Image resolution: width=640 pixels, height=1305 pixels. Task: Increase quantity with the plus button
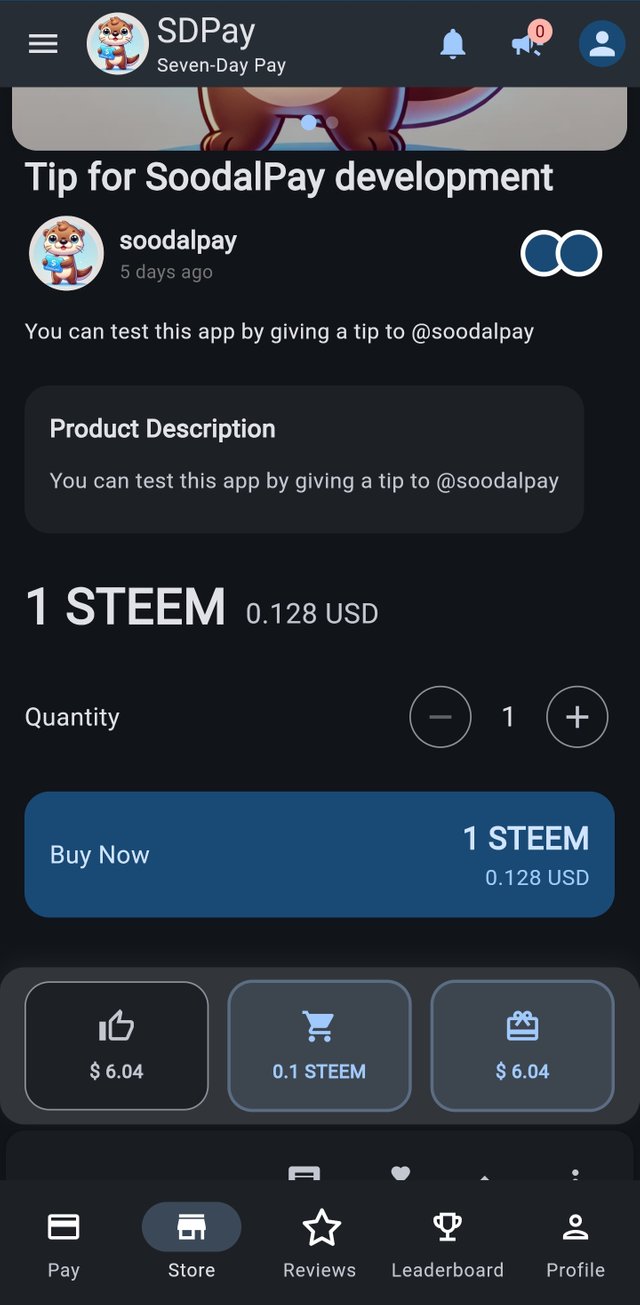pyautogui.click(x=577, y=717)
